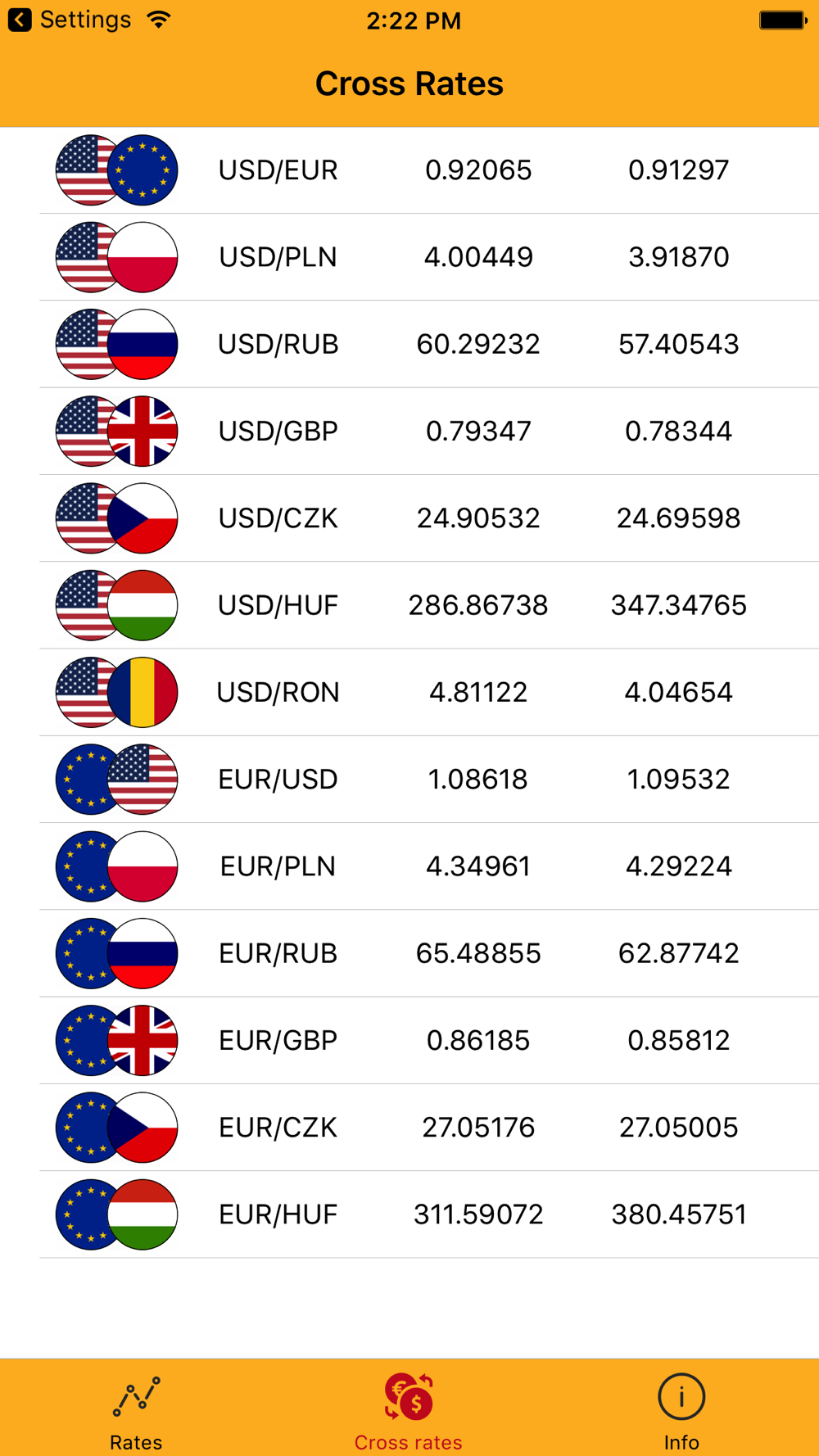Viewport: 819px width, 1456px height.
Task: Select the EUR/CZK row
Action: point(409,1128)
